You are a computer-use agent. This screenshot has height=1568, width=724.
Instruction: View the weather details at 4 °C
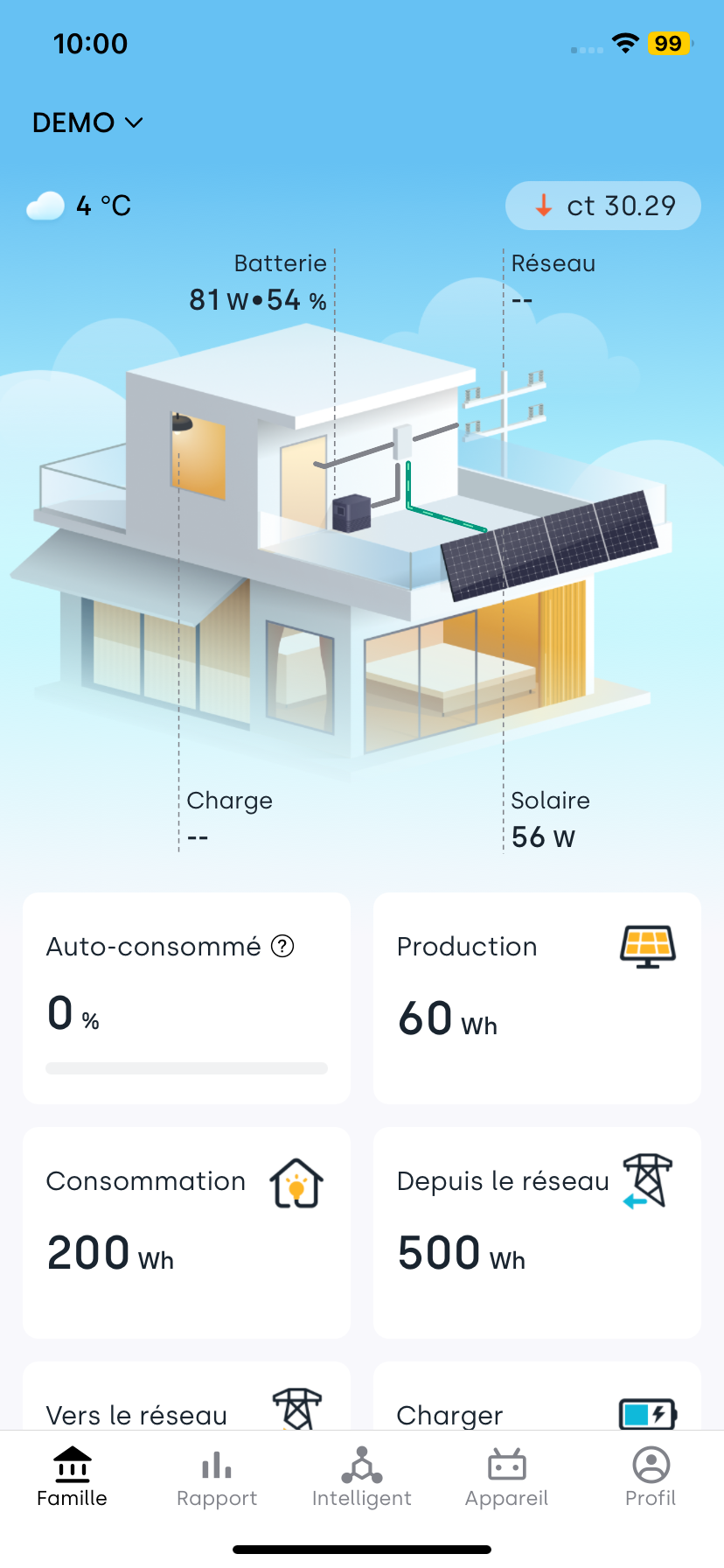(79, 206)
